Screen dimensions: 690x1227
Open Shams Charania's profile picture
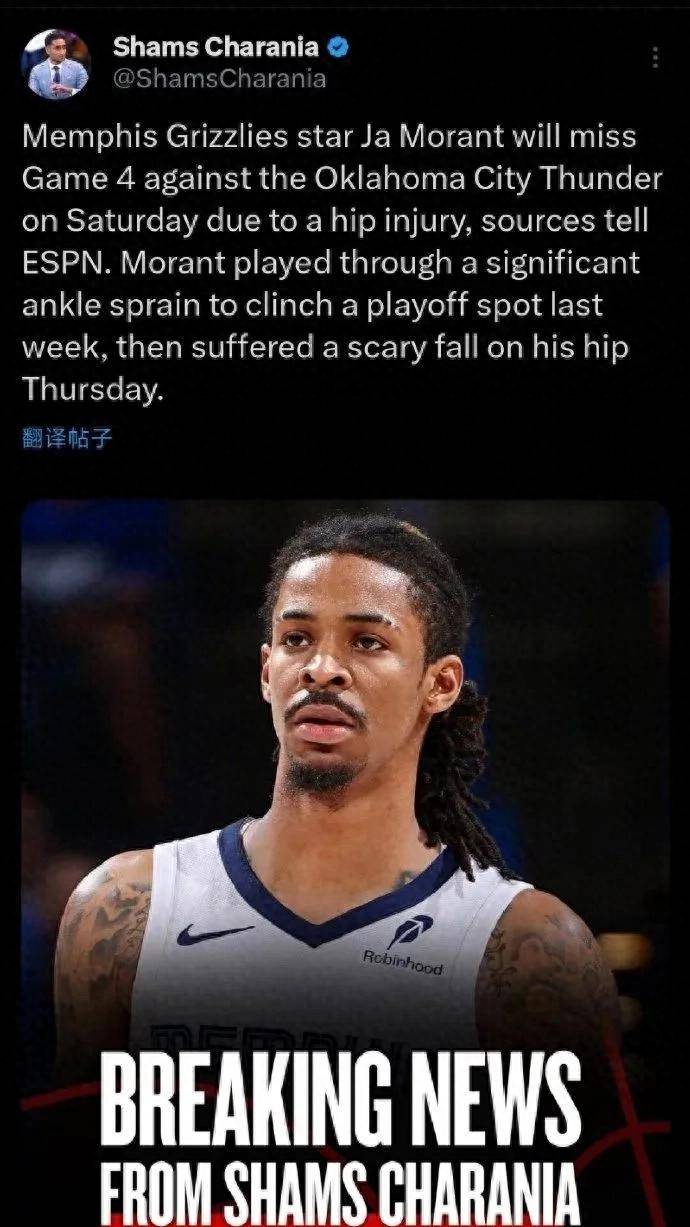[x=57, y=64]
